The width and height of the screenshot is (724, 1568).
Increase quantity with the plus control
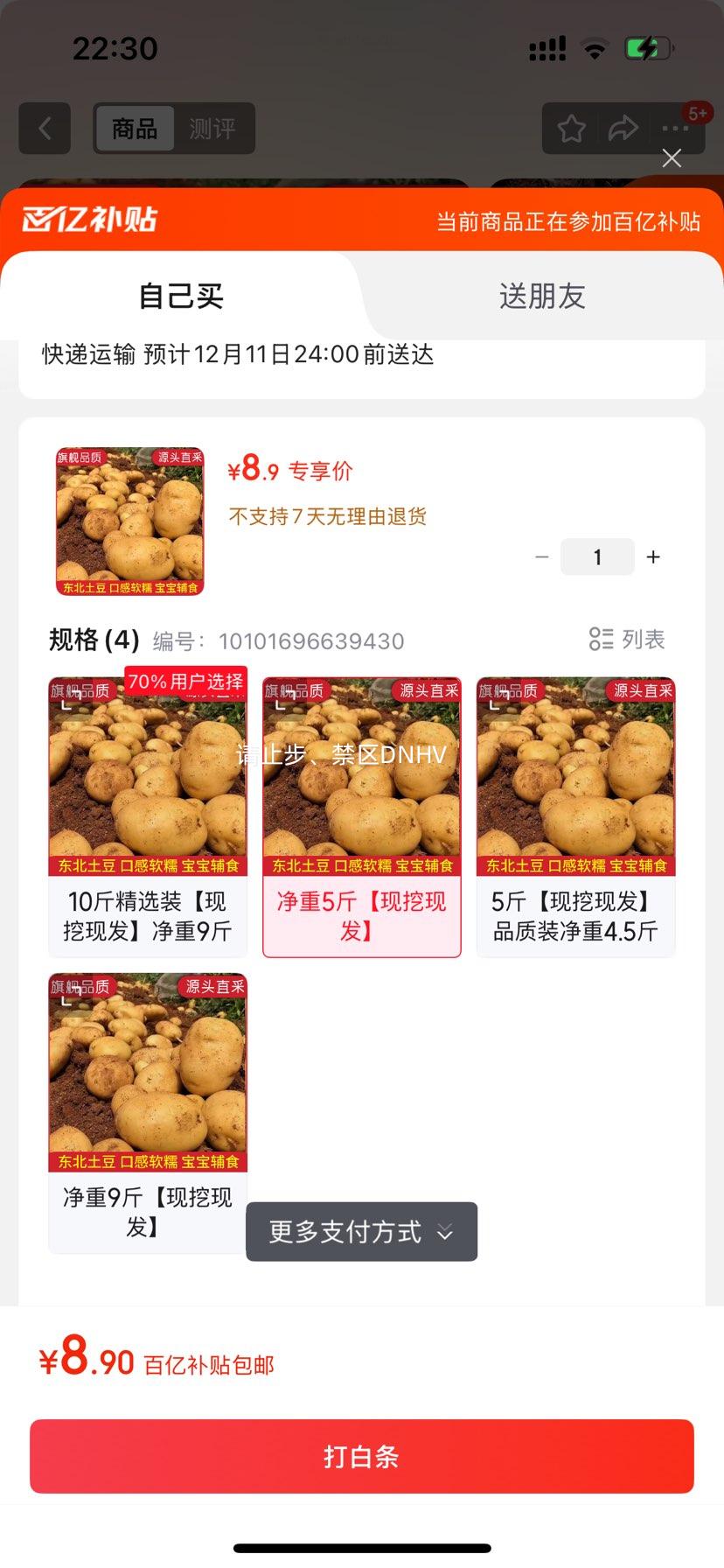[x=653, y=556]
